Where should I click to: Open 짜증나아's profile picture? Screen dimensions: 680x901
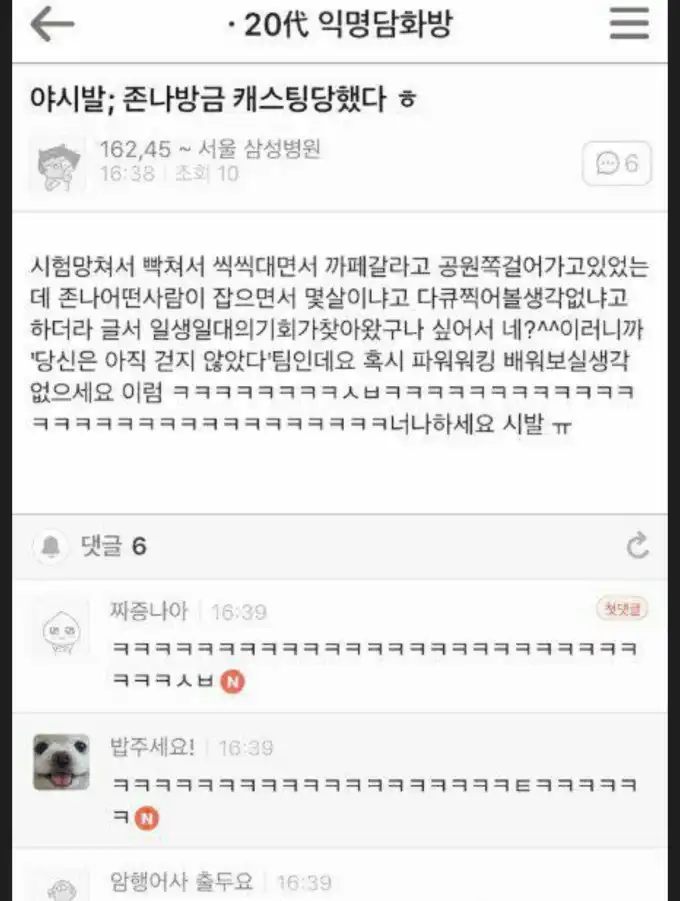pos(60,627)
